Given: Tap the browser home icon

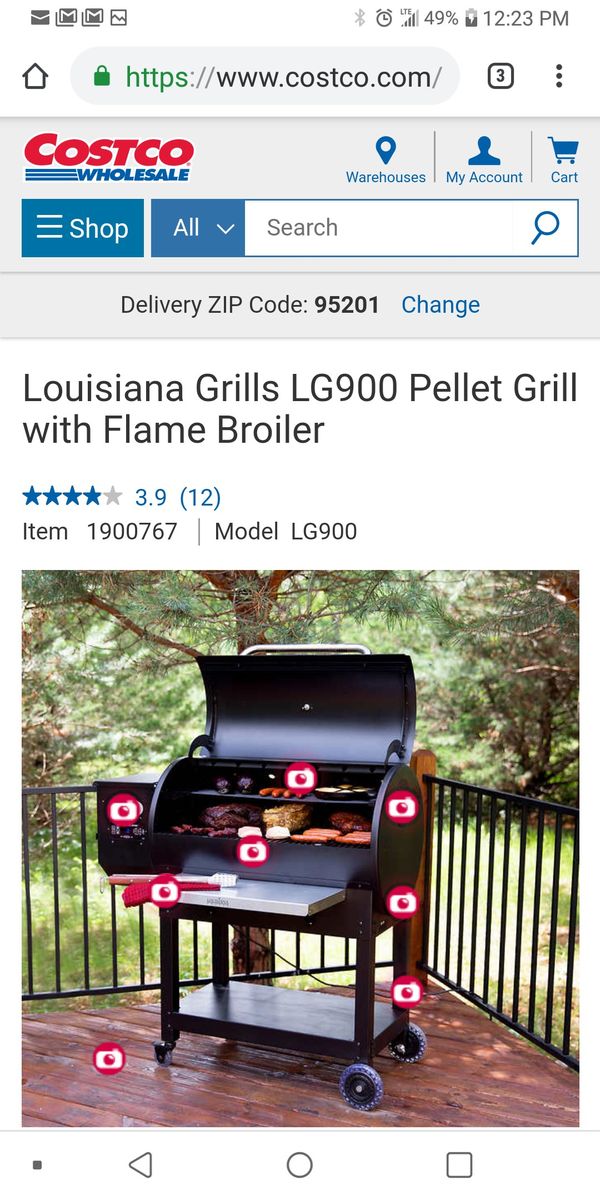Looking at the screenshot, I should point(35,77).
